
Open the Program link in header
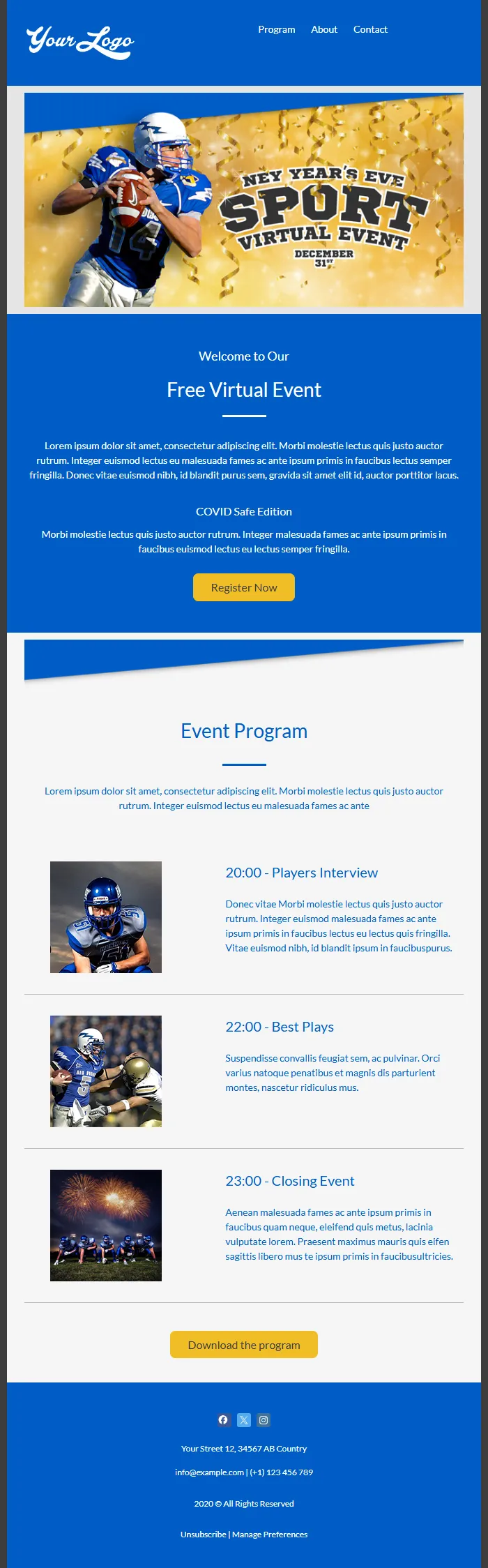[x=276, y=29]
